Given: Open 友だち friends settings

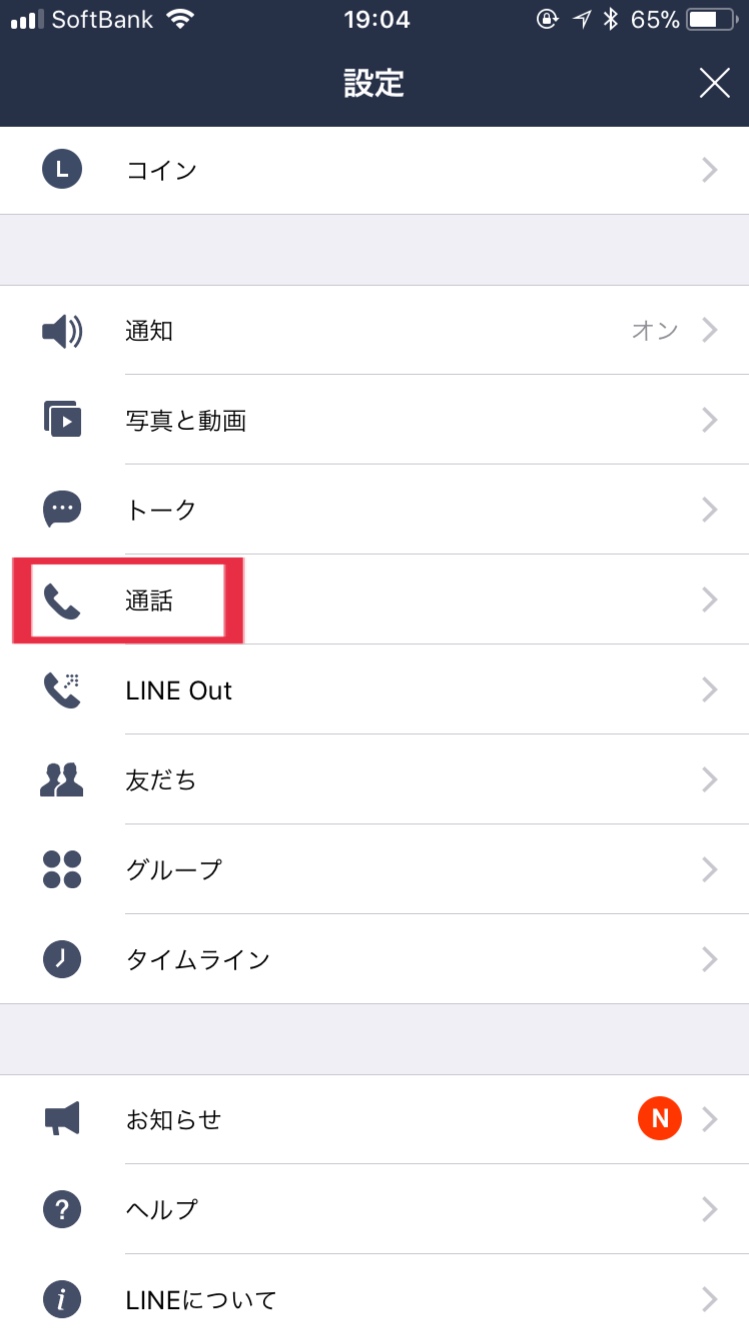Looking at the screenshot, I should pyautogui.click(x=374, y=780).
